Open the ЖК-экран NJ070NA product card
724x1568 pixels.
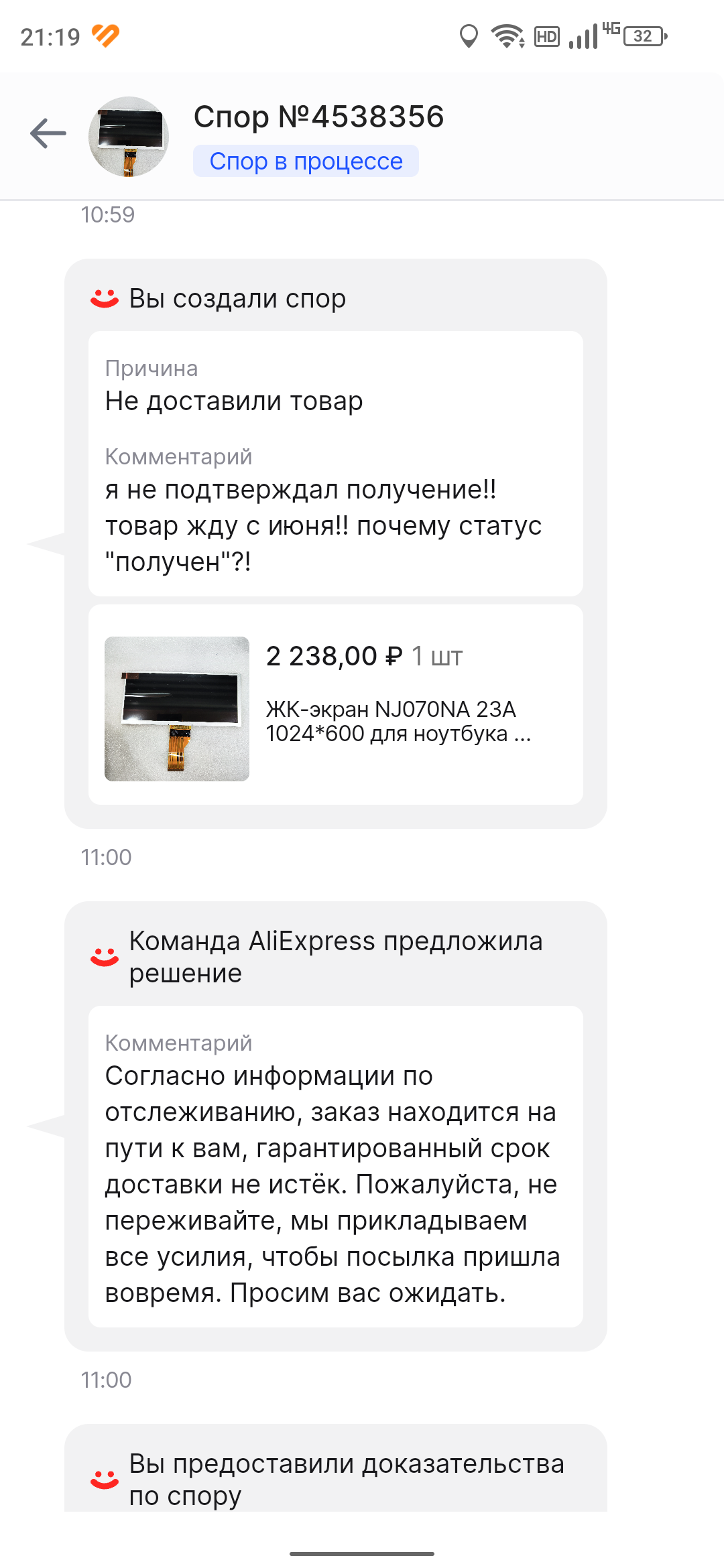coord(335,705)
